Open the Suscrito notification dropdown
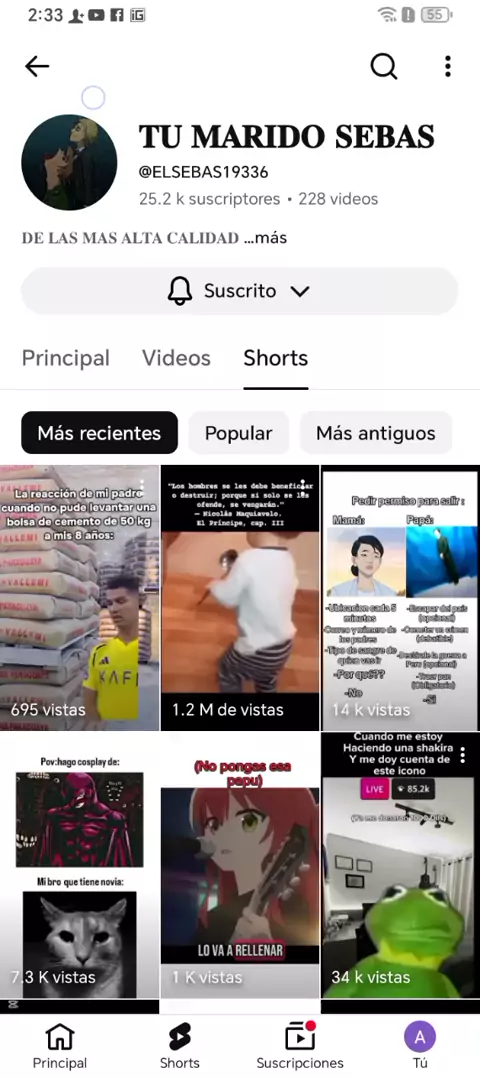This screenshot has height=1078, width=480. click(239, 291)
